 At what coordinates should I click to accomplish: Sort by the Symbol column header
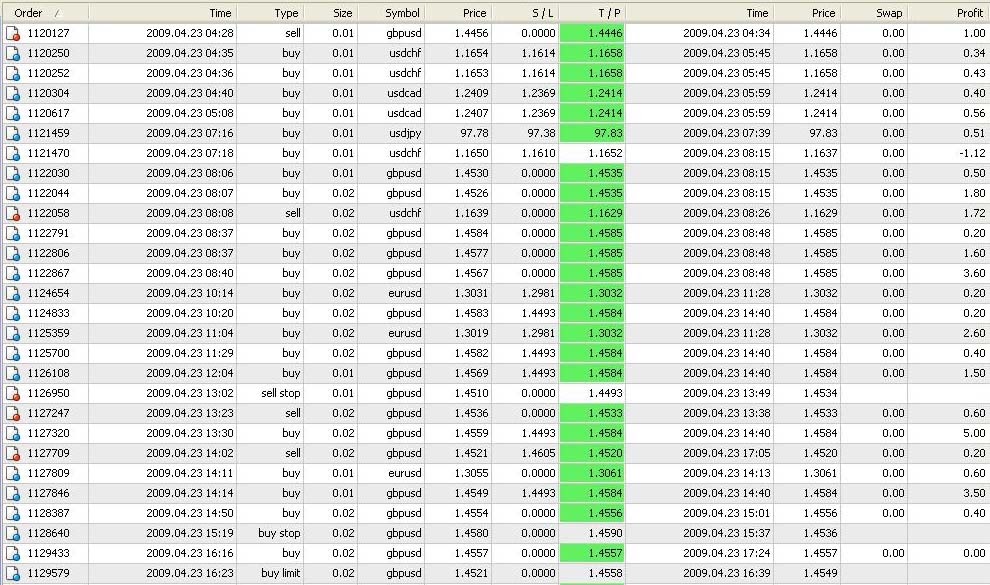[x=402, y=13]
